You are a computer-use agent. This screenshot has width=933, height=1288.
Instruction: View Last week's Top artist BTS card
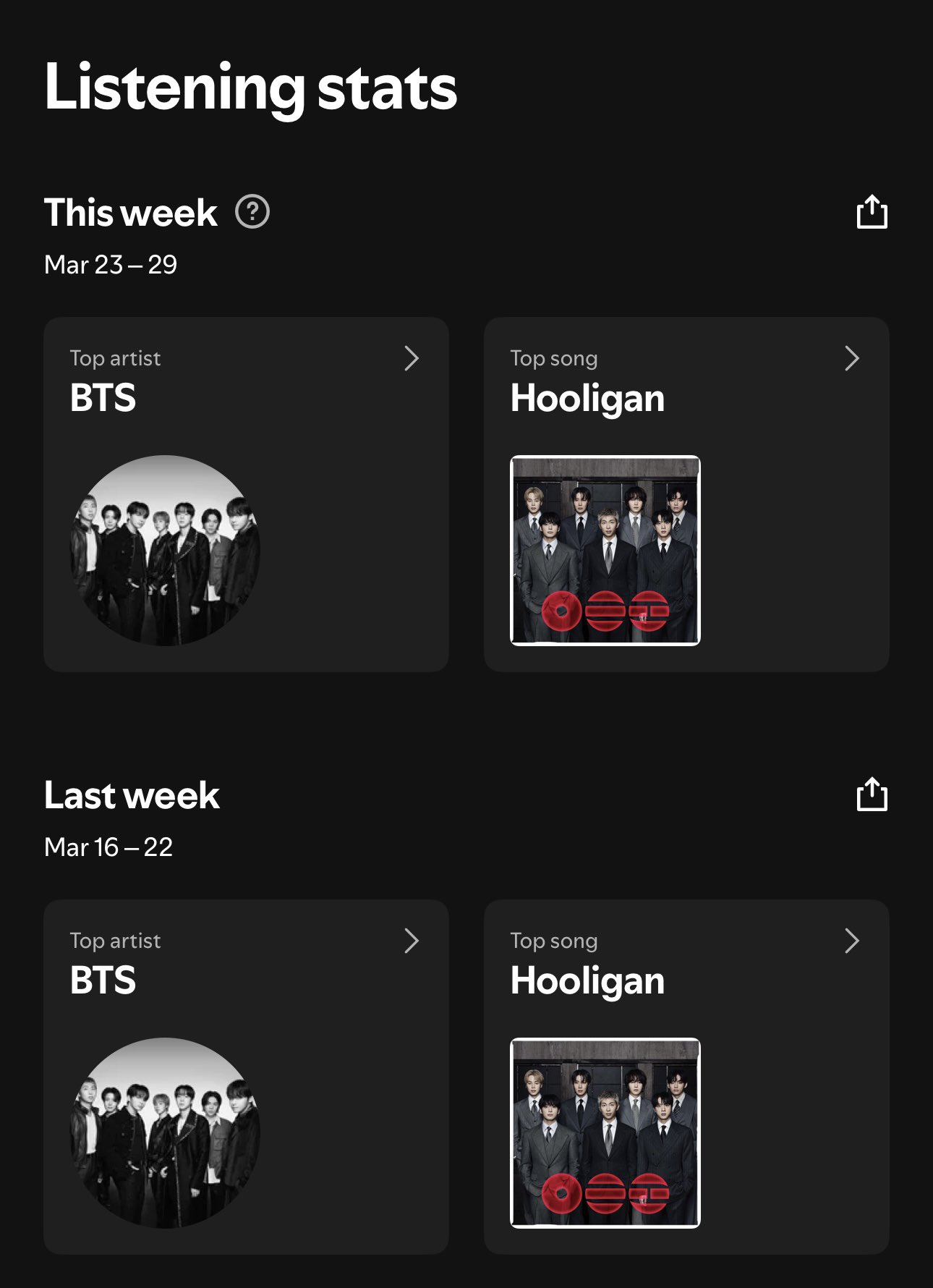coord(246,1076)
